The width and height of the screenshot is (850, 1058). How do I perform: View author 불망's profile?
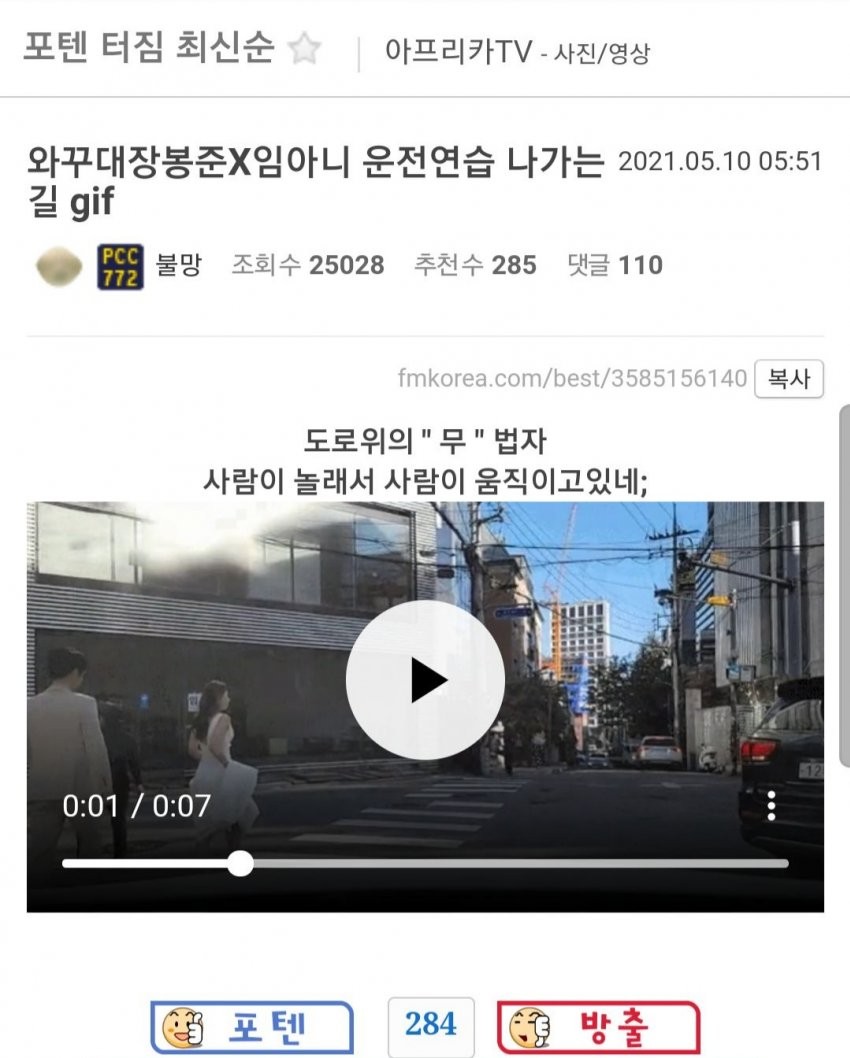(x=179, y=265)
